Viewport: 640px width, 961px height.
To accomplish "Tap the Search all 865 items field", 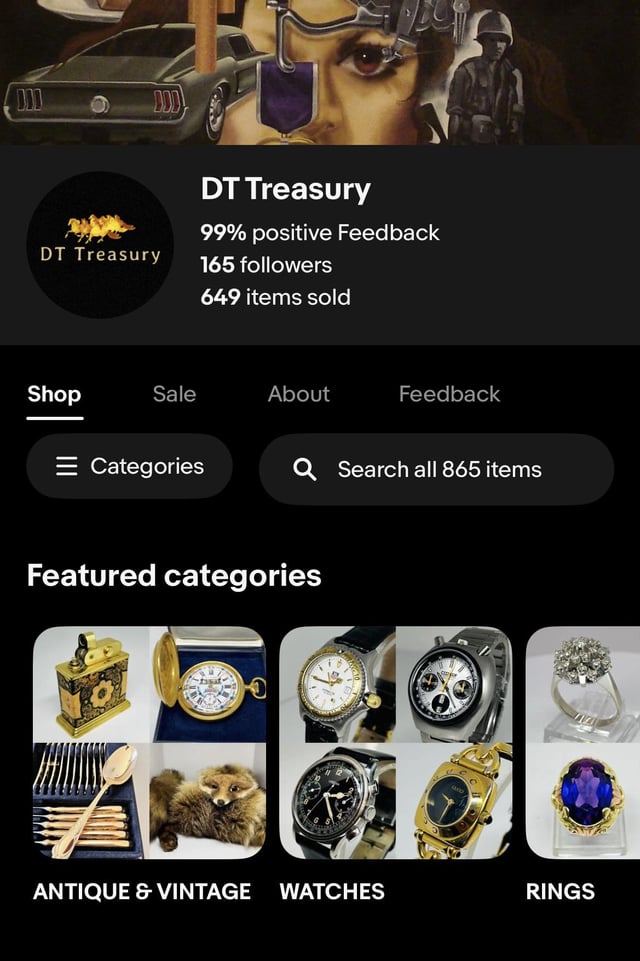I will pos(436,469).
